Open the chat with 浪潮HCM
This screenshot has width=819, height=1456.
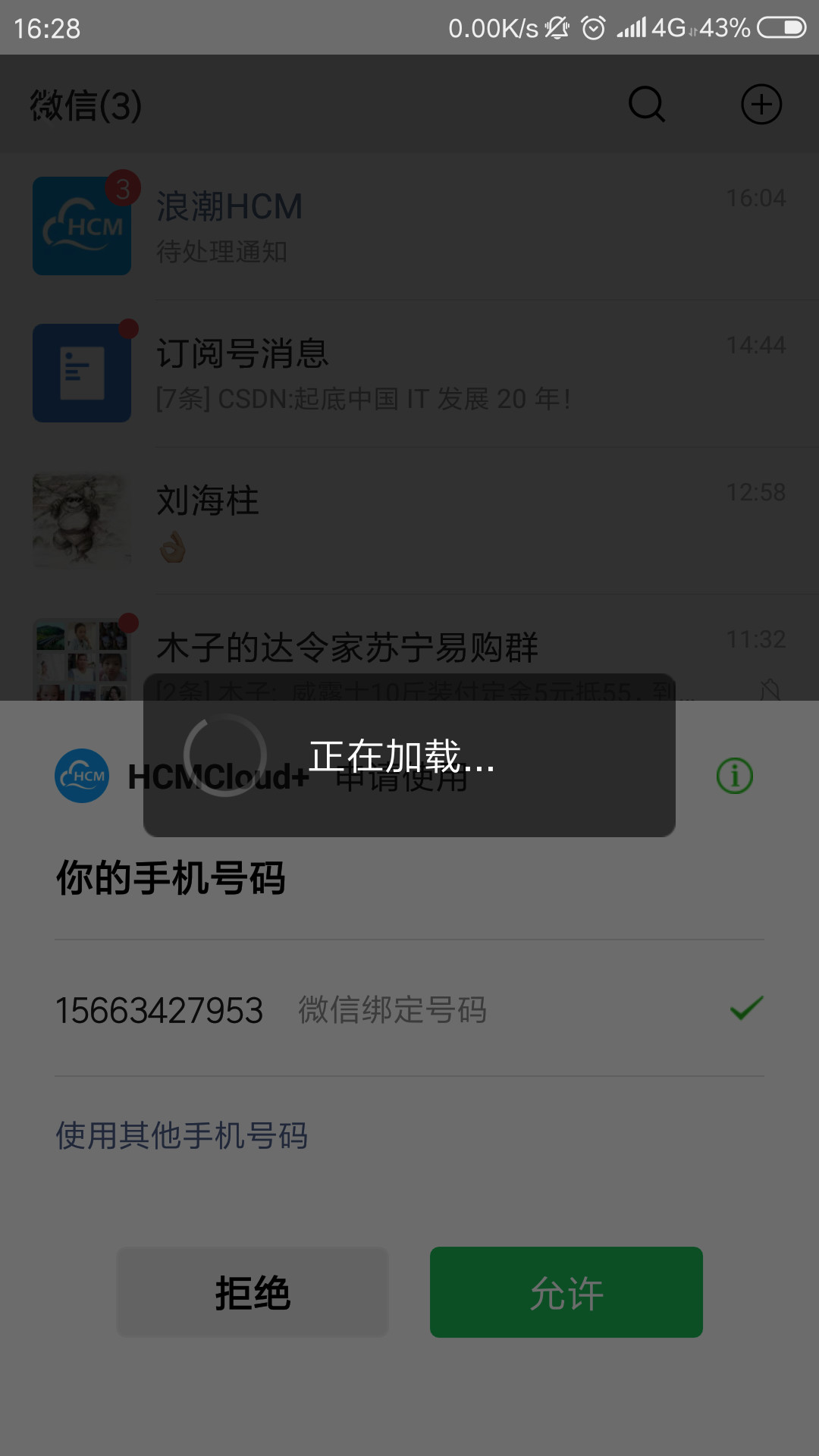click(x=409, y=226)
